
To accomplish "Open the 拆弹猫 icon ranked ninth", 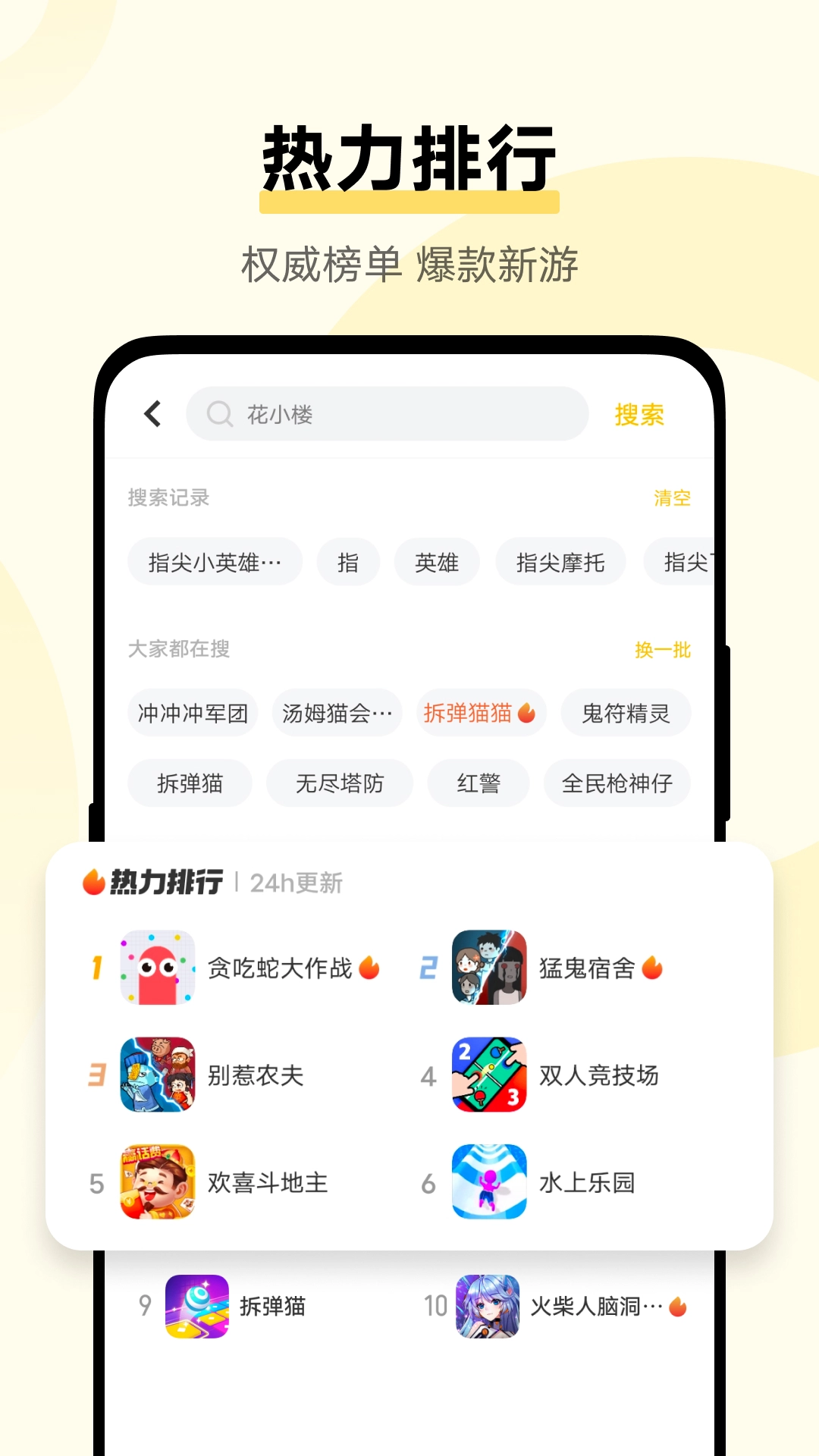I will click(196, 1307).
